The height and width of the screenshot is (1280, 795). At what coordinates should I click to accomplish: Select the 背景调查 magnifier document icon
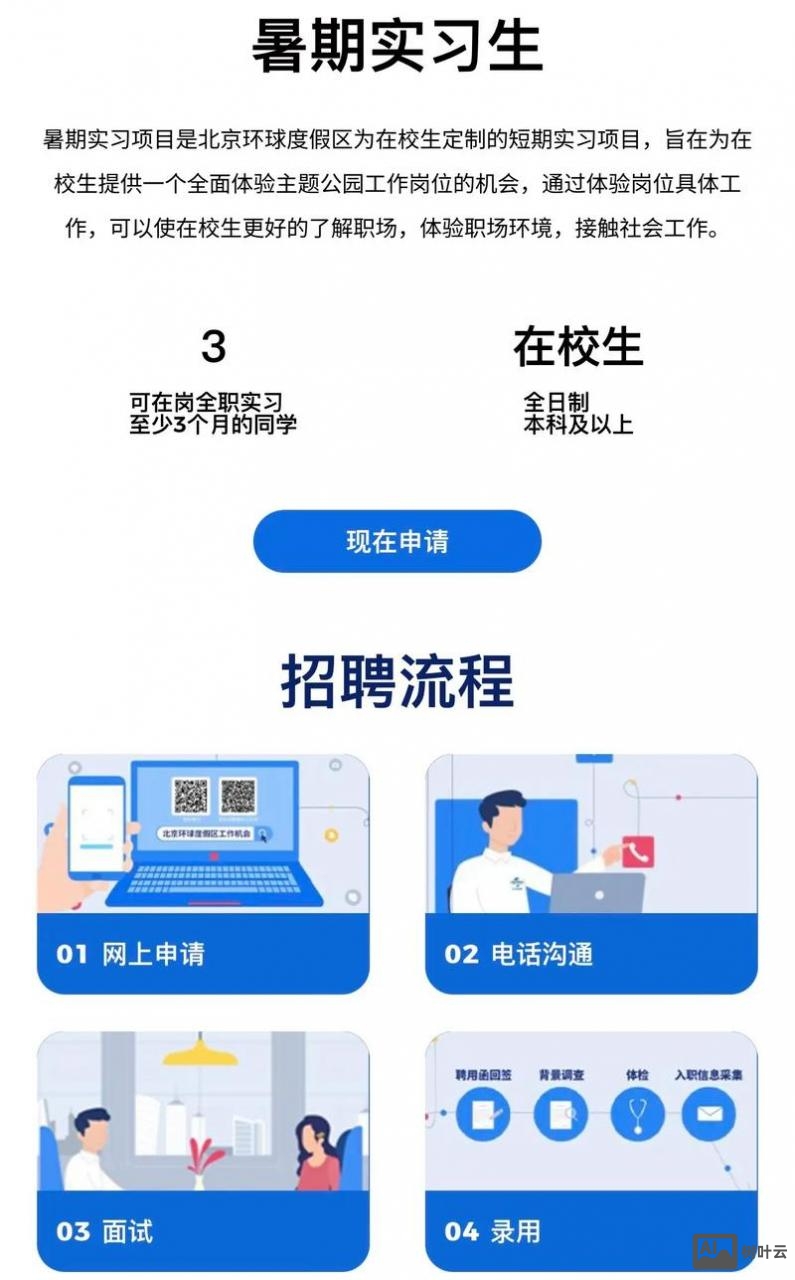tap(561, 1113)
